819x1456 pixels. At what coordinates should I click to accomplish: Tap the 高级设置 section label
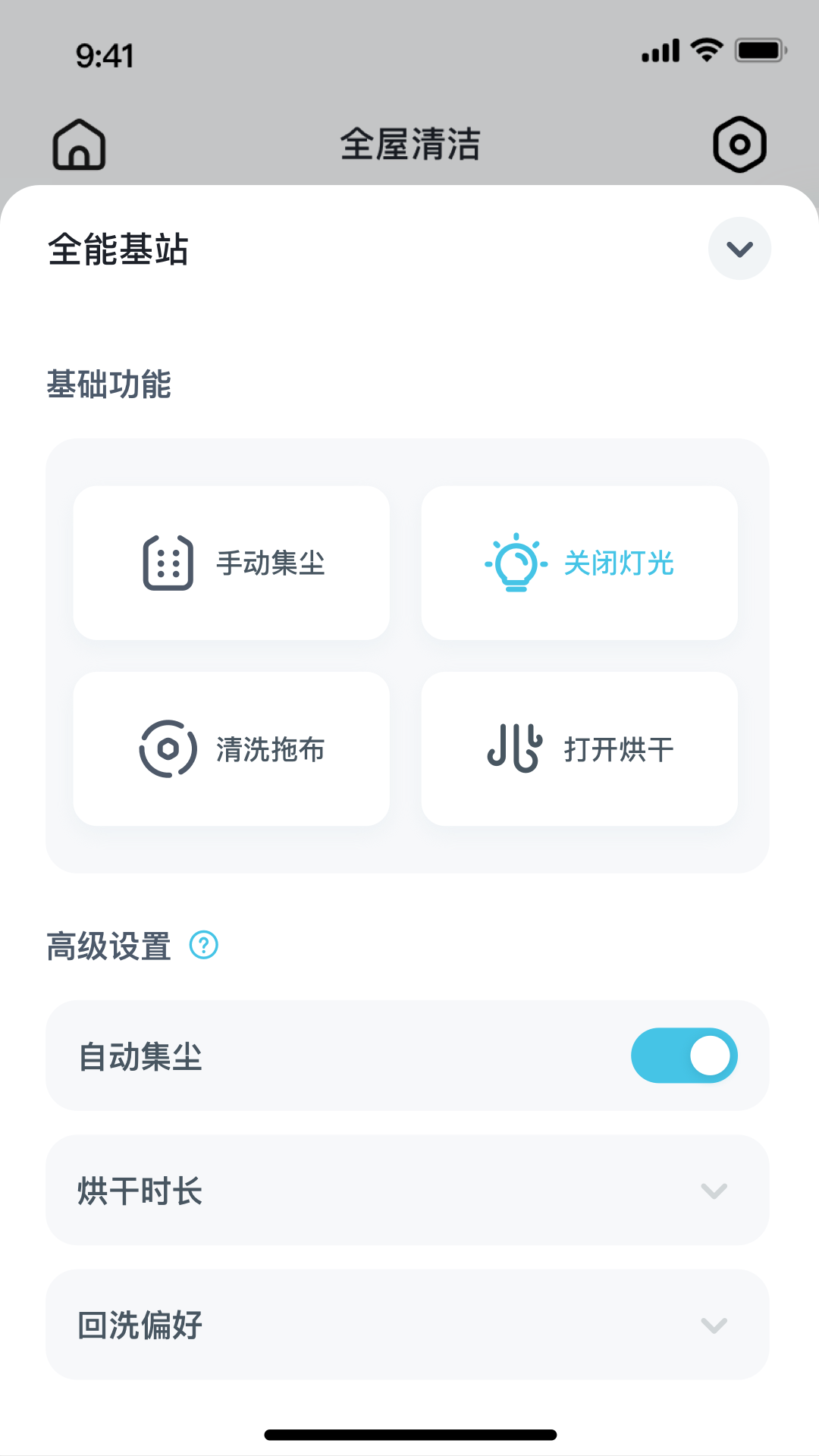(x=108, y=946)
